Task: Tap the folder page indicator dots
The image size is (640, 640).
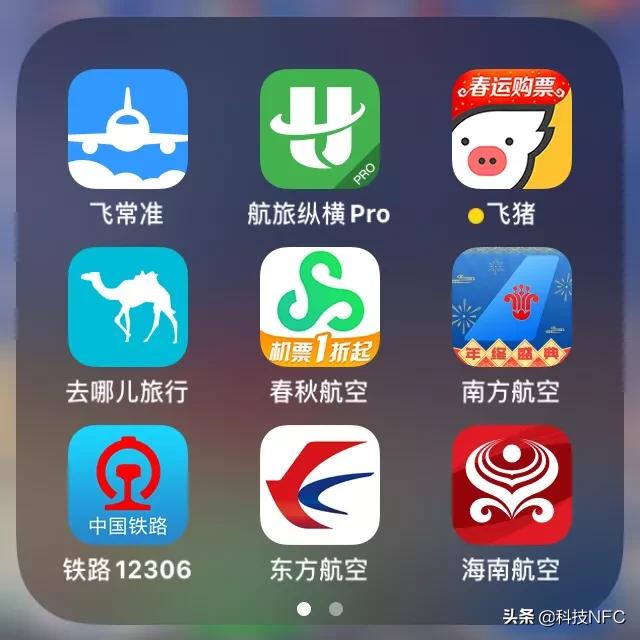Action: 320,609
